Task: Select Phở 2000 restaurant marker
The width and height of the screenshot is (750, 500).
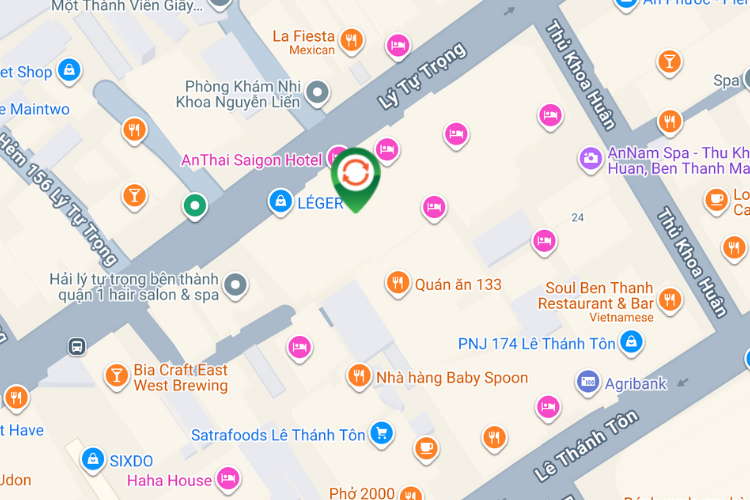Action: [x=409, y=493]
